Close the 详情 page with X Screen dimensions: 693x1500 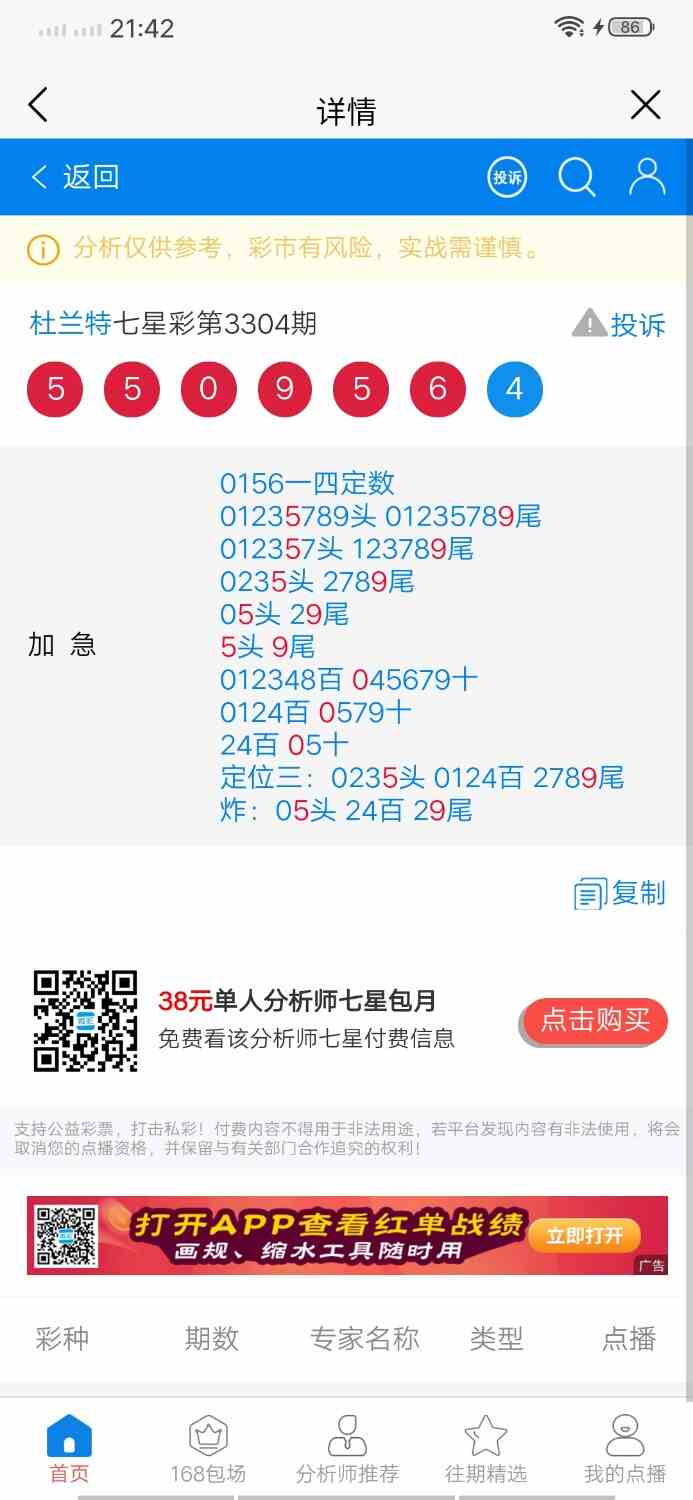click(645, 105)
